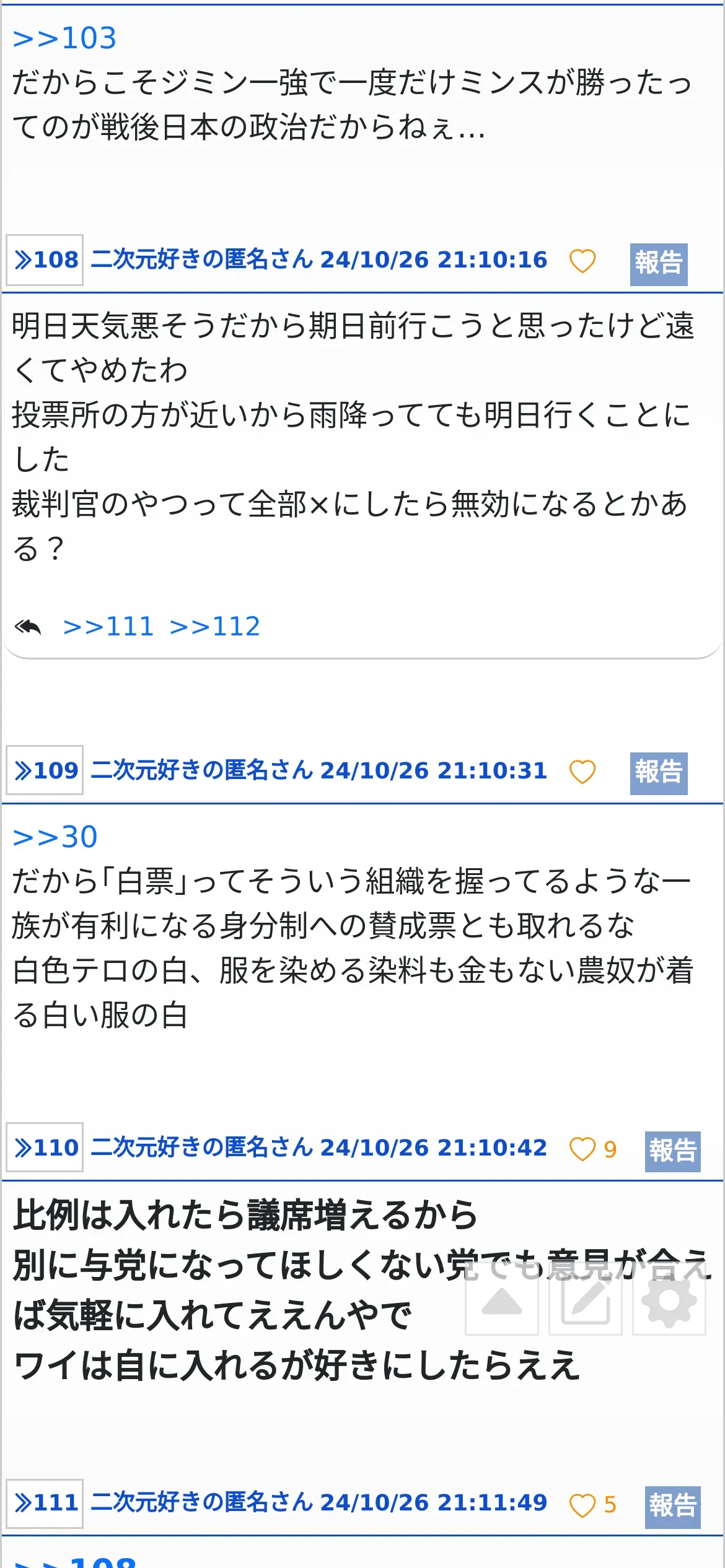Open the >>103 reply anchor link
725x1568 pixels.
coord(64,38)
